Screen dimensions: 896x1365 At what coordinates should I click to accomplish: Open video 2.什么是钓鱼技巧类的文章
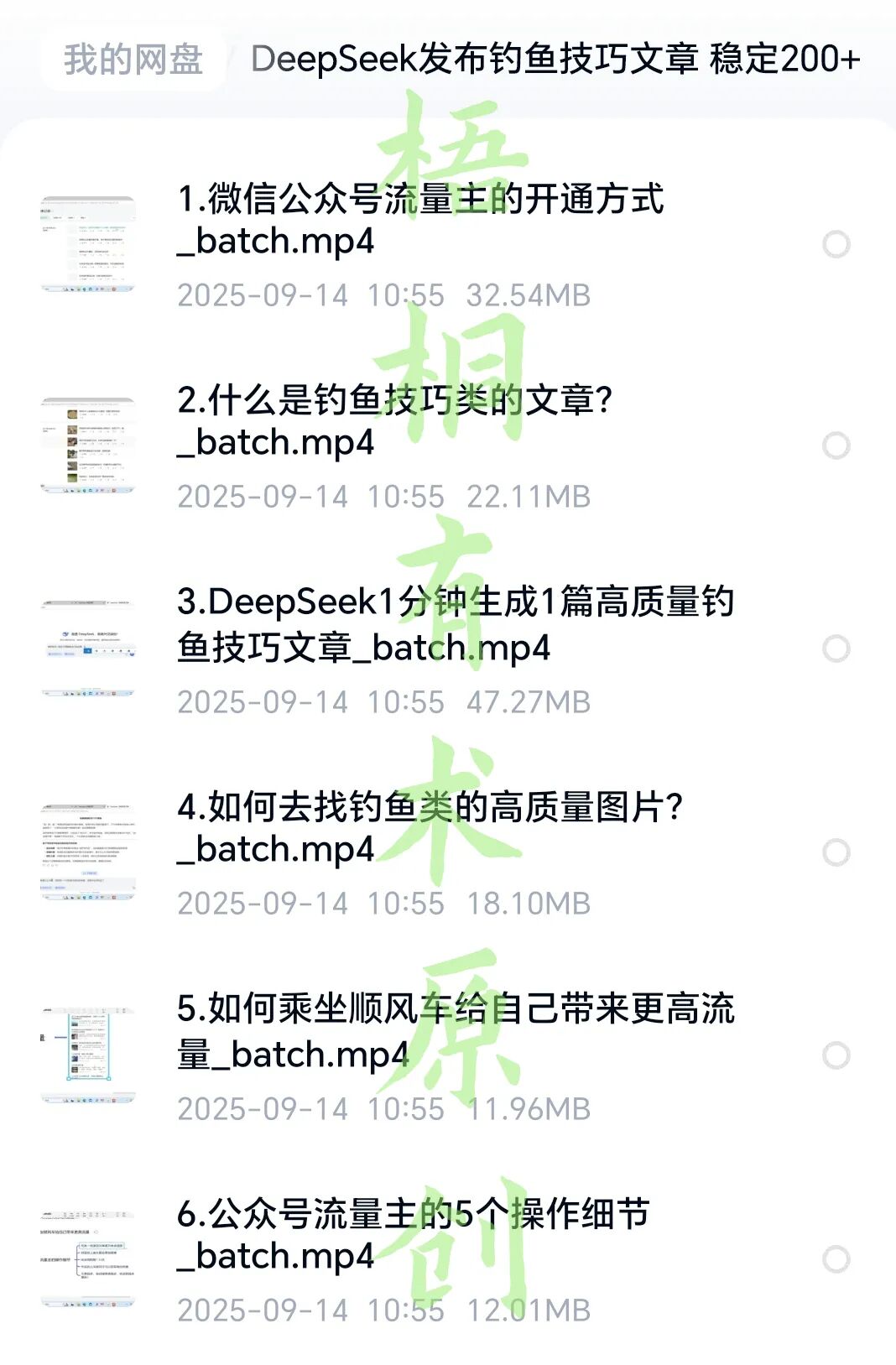tap(394, 421)
